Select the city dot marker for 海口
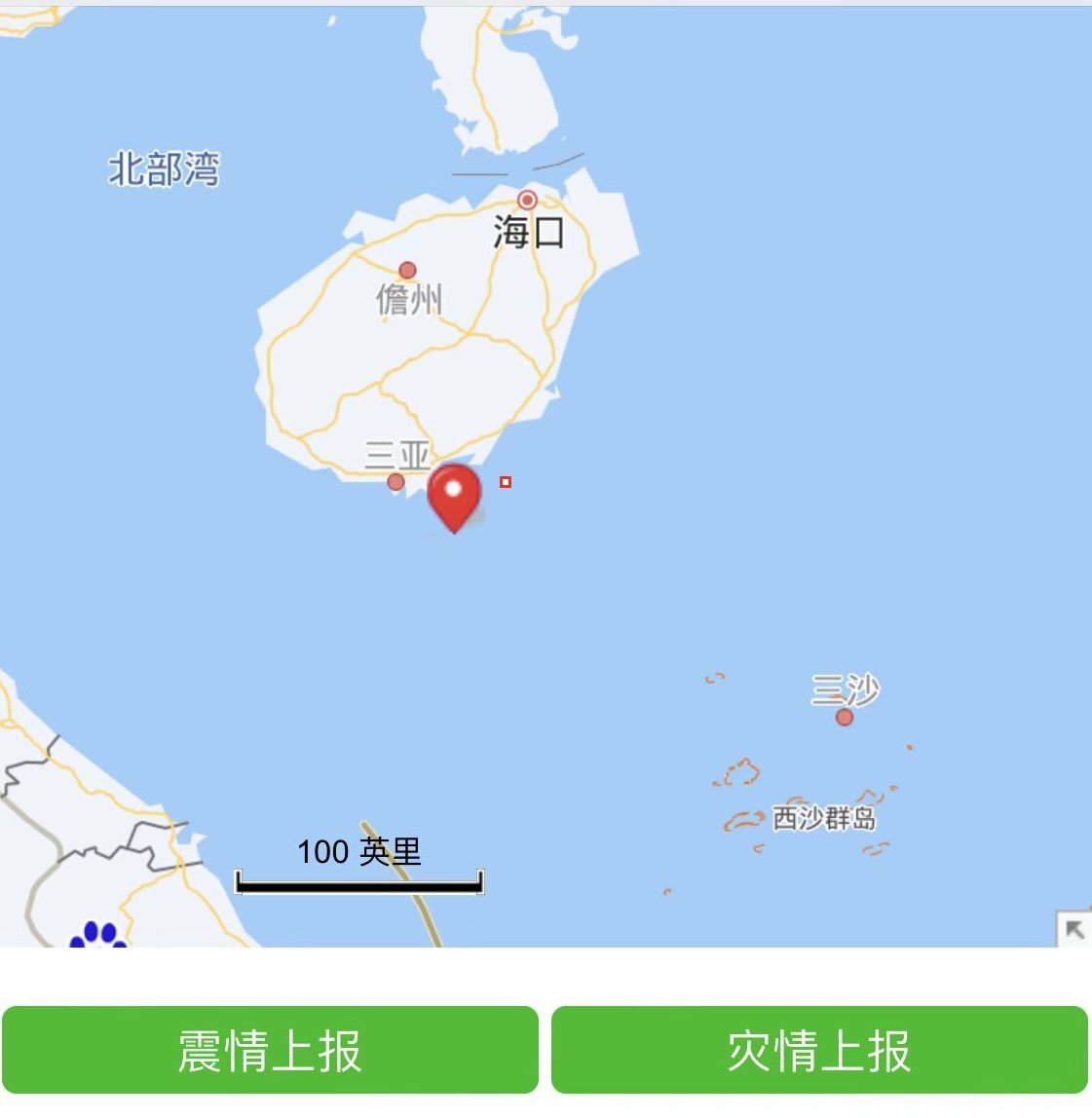 click(x=526, y=198)
